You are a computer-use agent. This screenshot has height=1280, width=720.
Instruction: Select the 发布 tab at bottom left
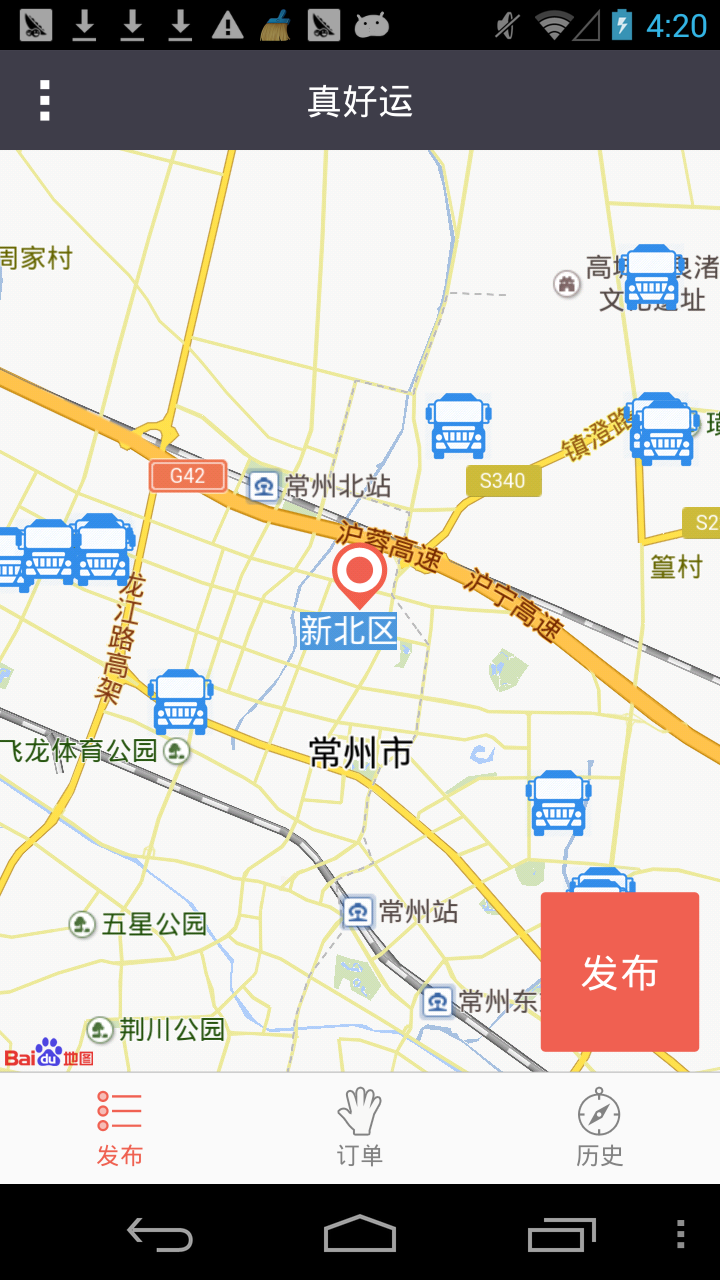coord(119,1126)
